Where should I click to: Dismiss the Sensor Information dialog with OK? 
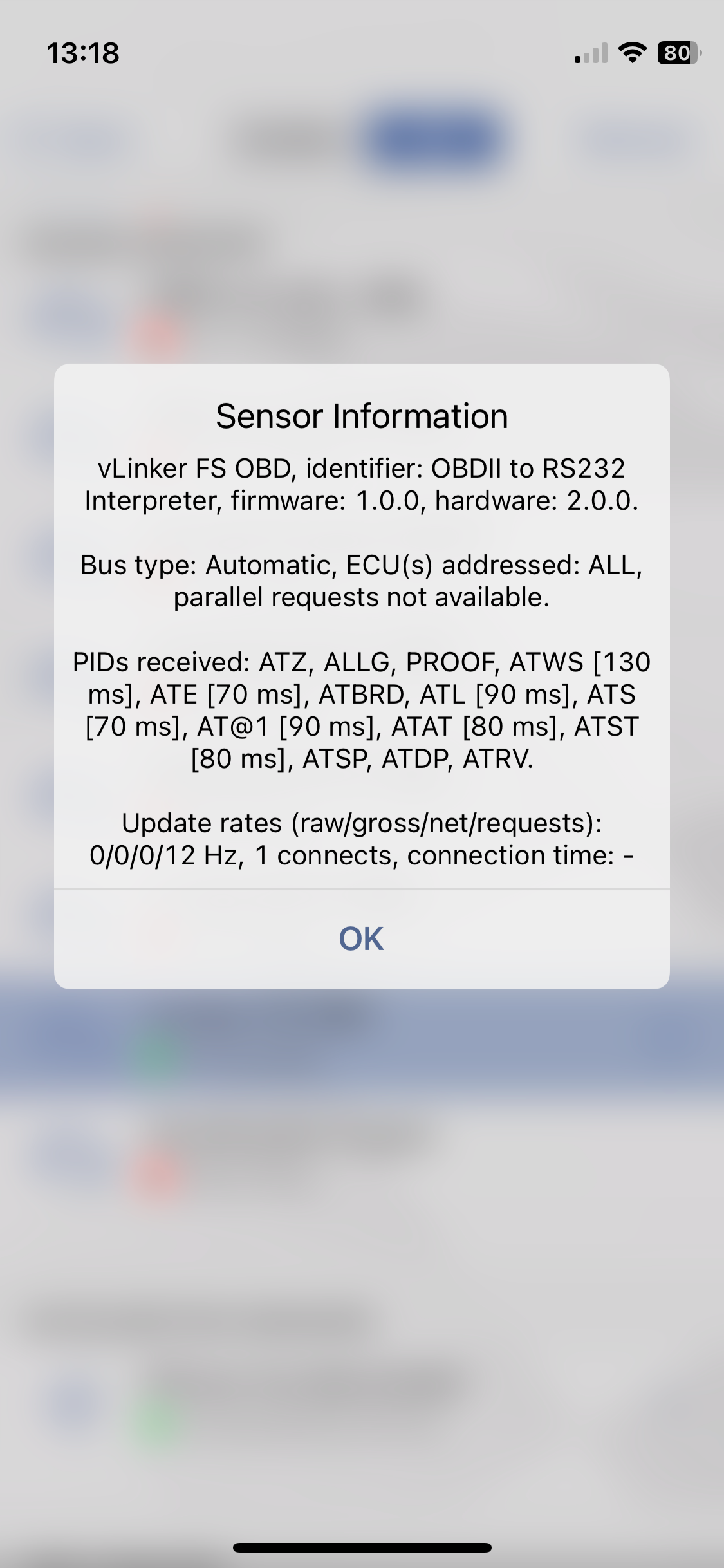click(361, 938)
